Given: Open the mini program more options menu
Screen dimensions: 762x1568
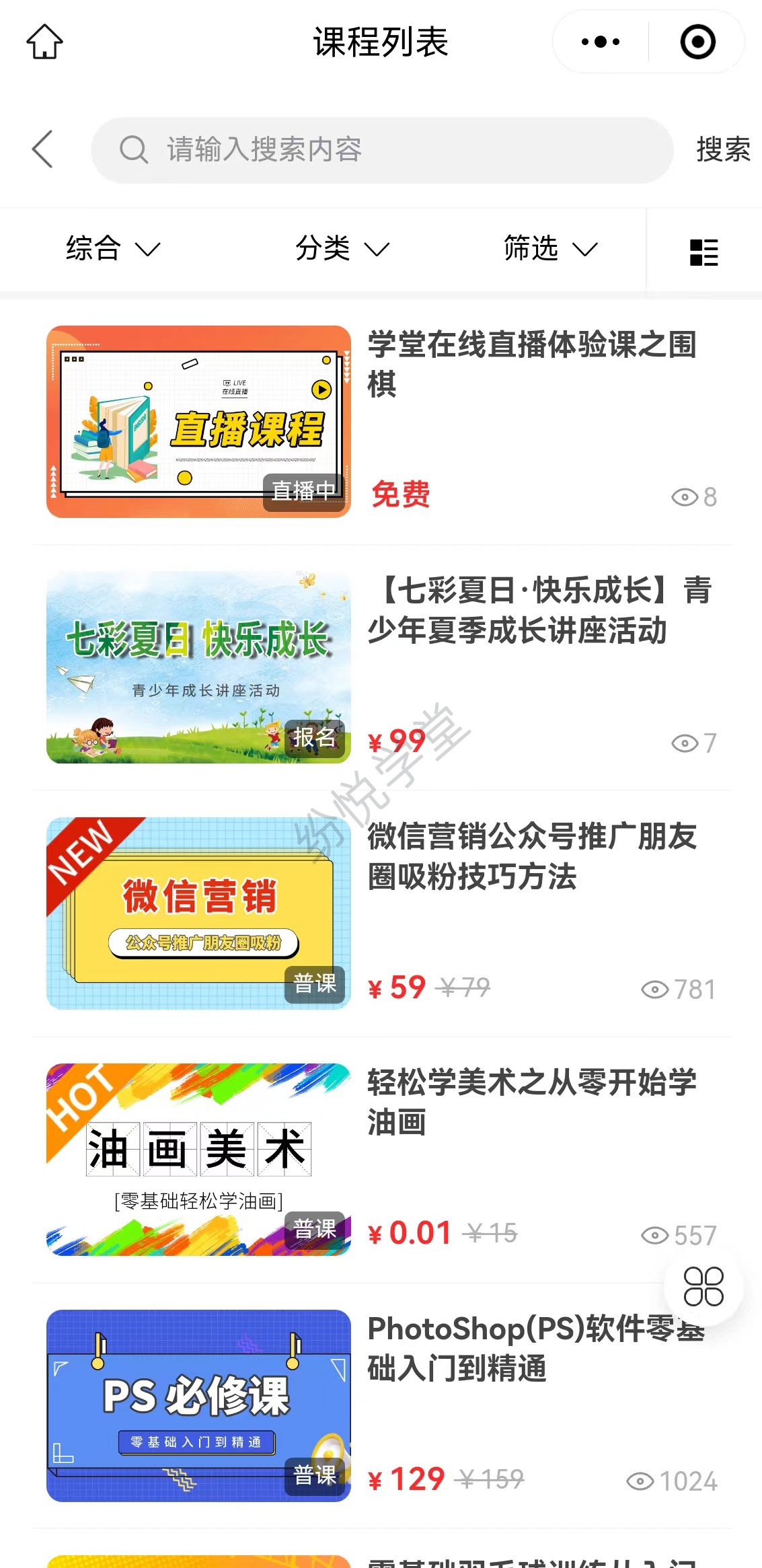Looking at the screenshot, I should pyautogui.click(x=600, y=42).
